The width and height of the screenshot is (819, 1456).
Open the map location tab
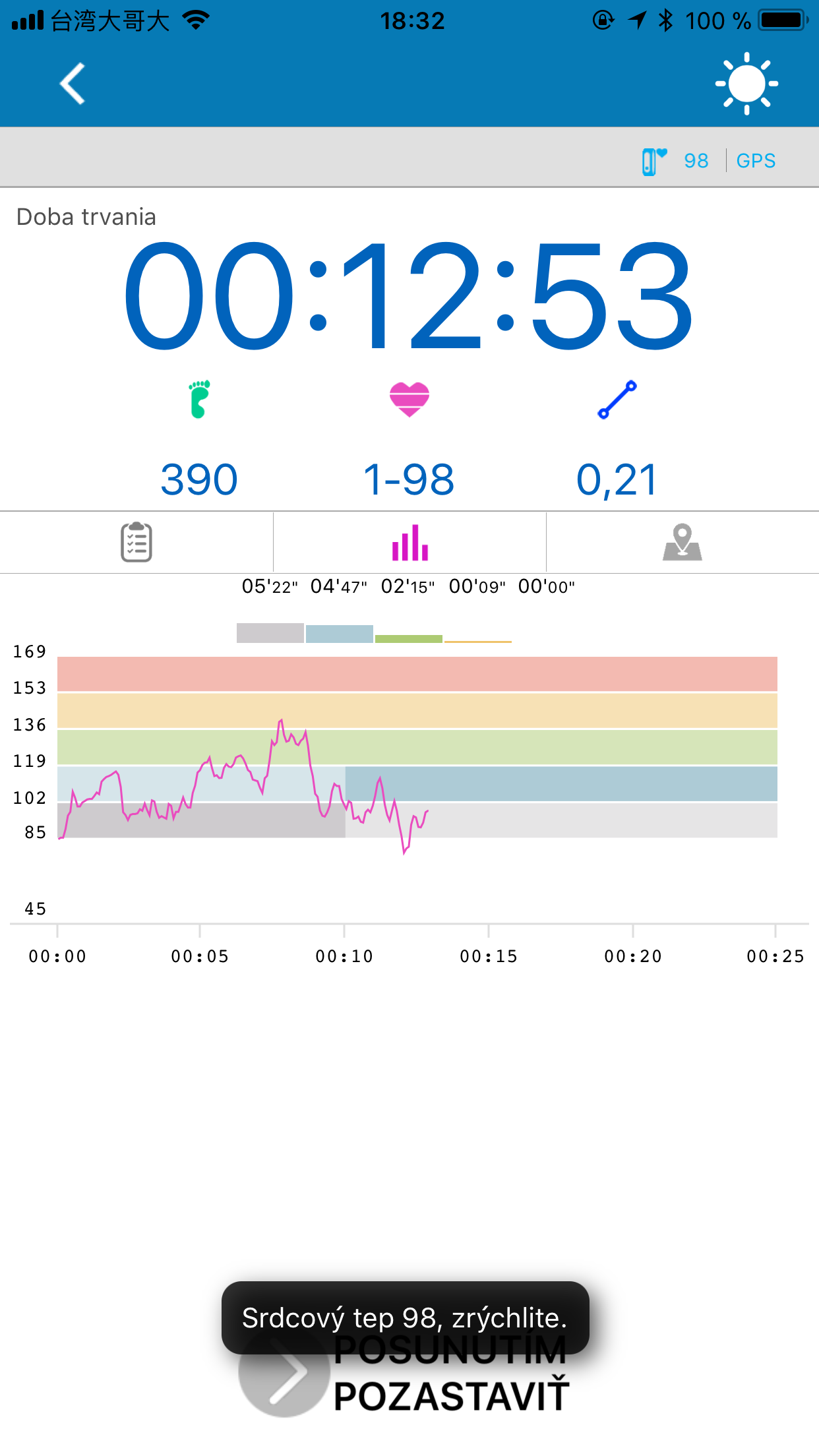tap(682, 542)
